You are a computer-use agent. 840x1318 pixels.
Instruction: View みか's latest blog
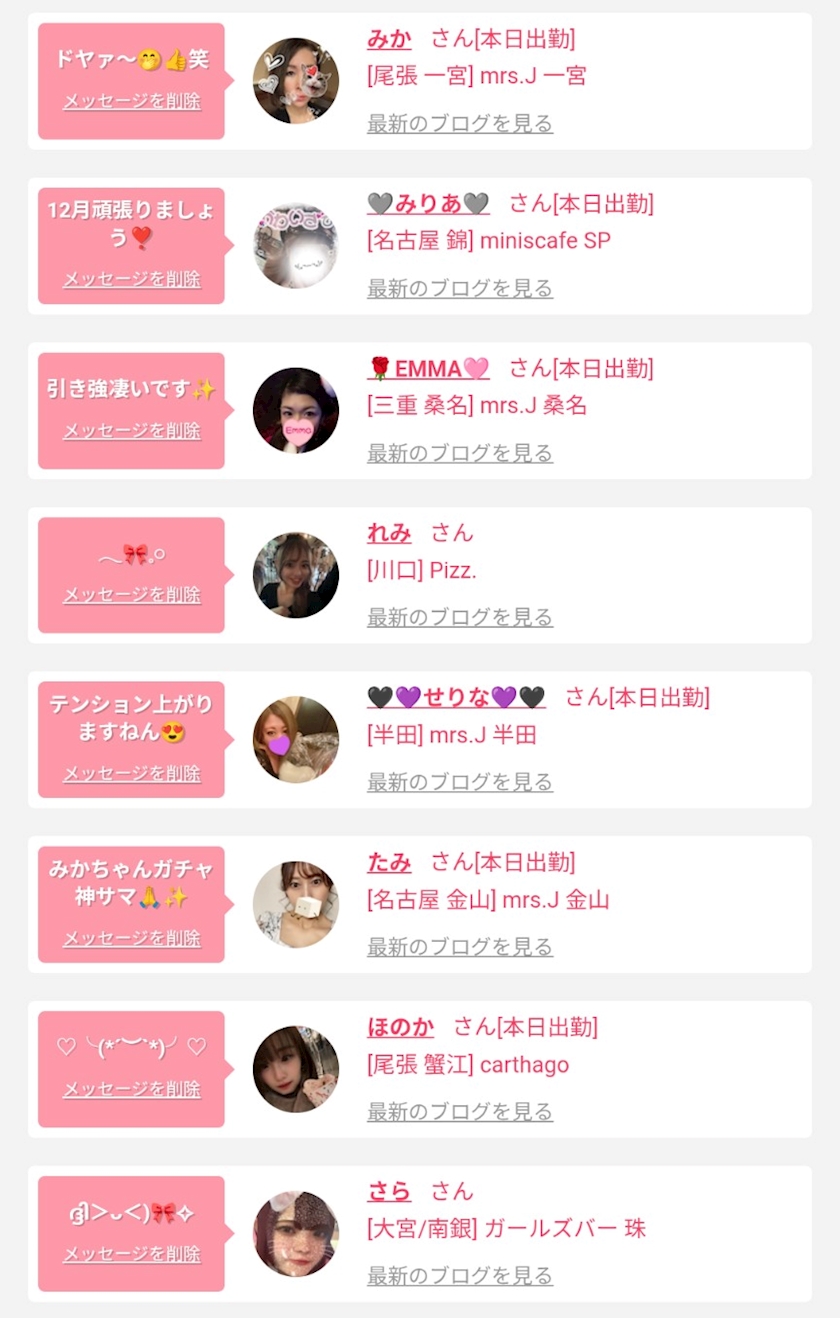(x=460, y=124)
